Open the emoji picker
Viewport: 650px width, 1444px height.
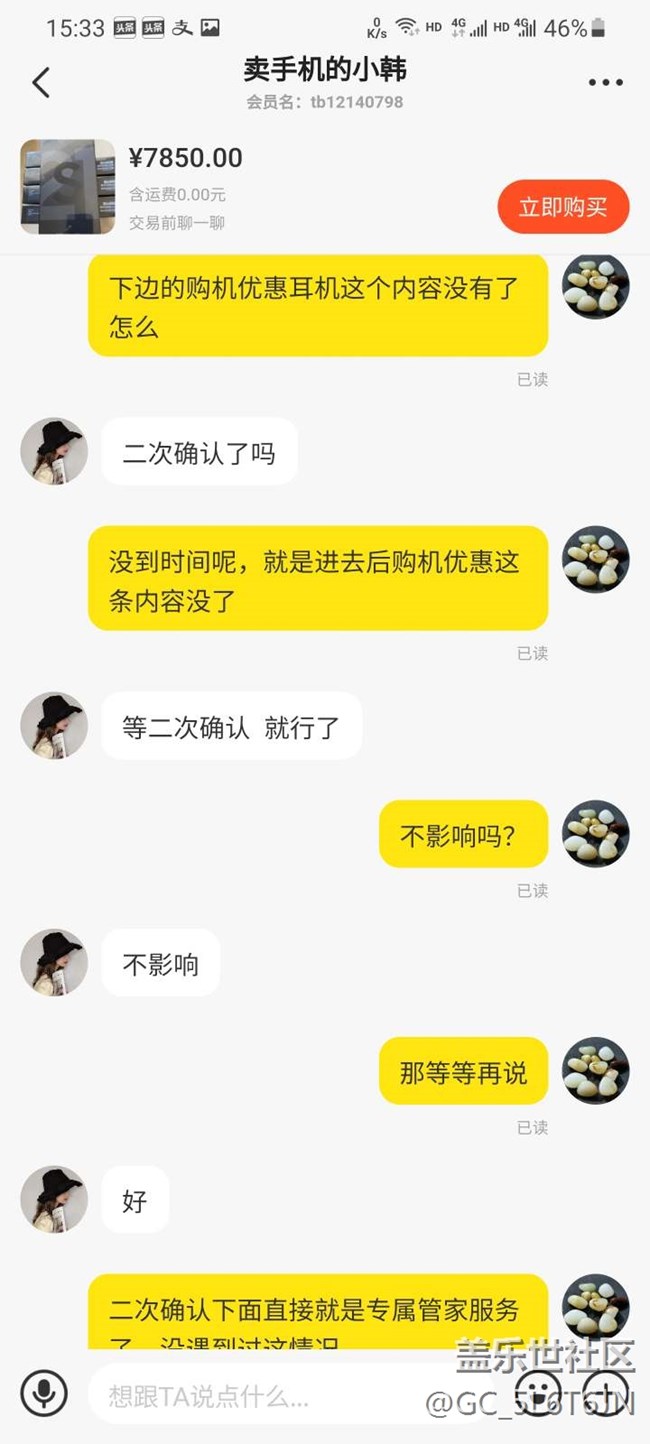click(540, 1392)
